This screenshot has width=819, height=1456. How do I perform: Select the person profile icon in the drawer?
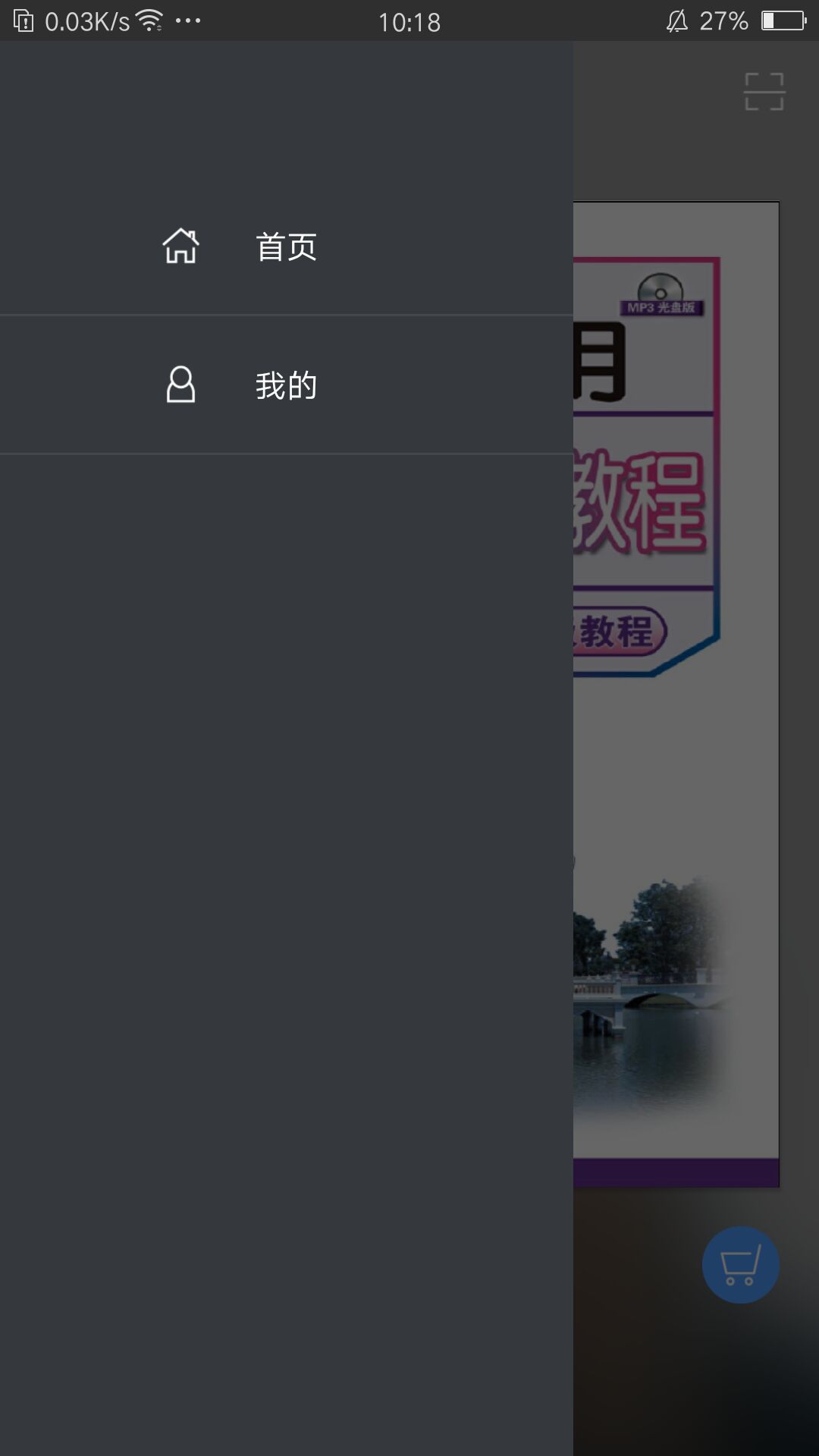(x=180, y=385)
